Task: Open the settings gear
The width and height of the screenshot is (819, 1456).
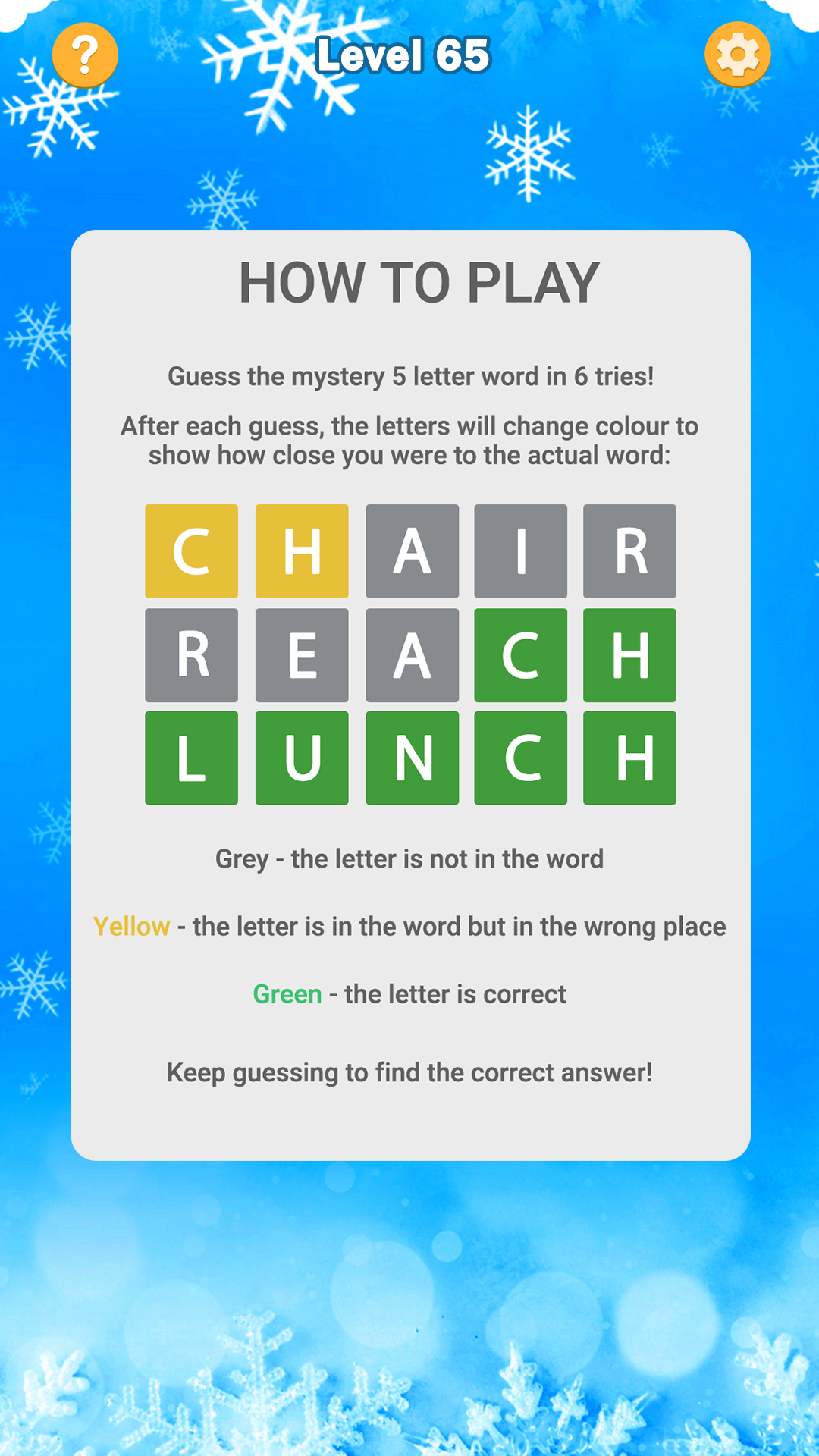Action: tap(737, 55)
